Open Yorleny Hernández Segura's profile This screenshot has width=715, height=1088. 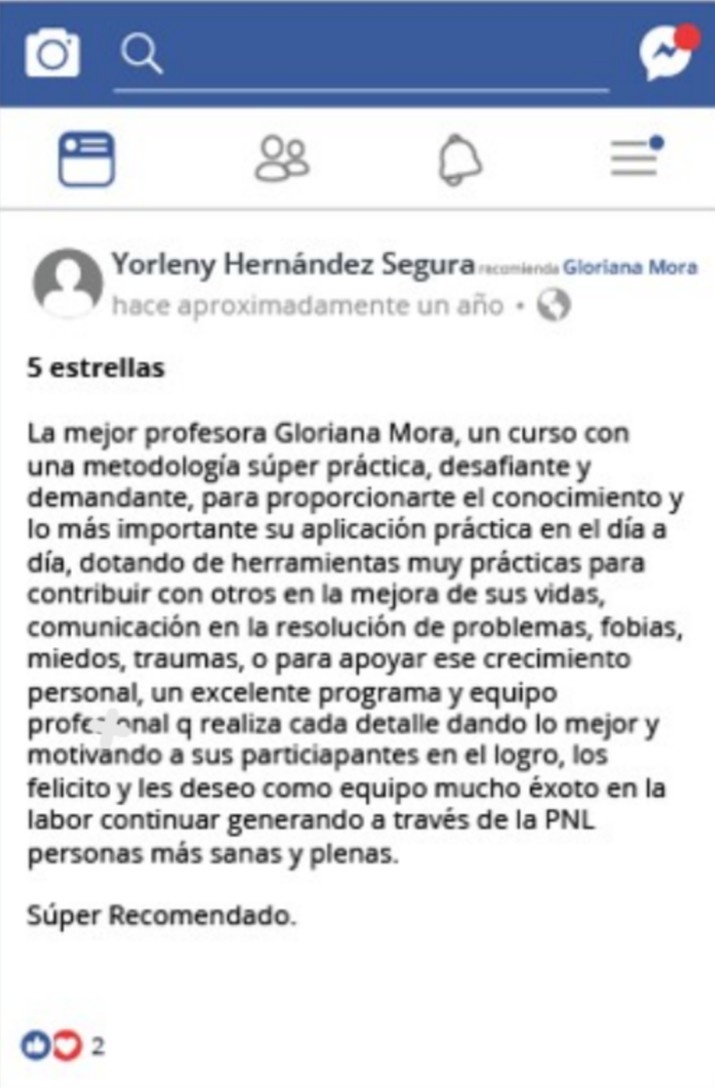(292, 265)
